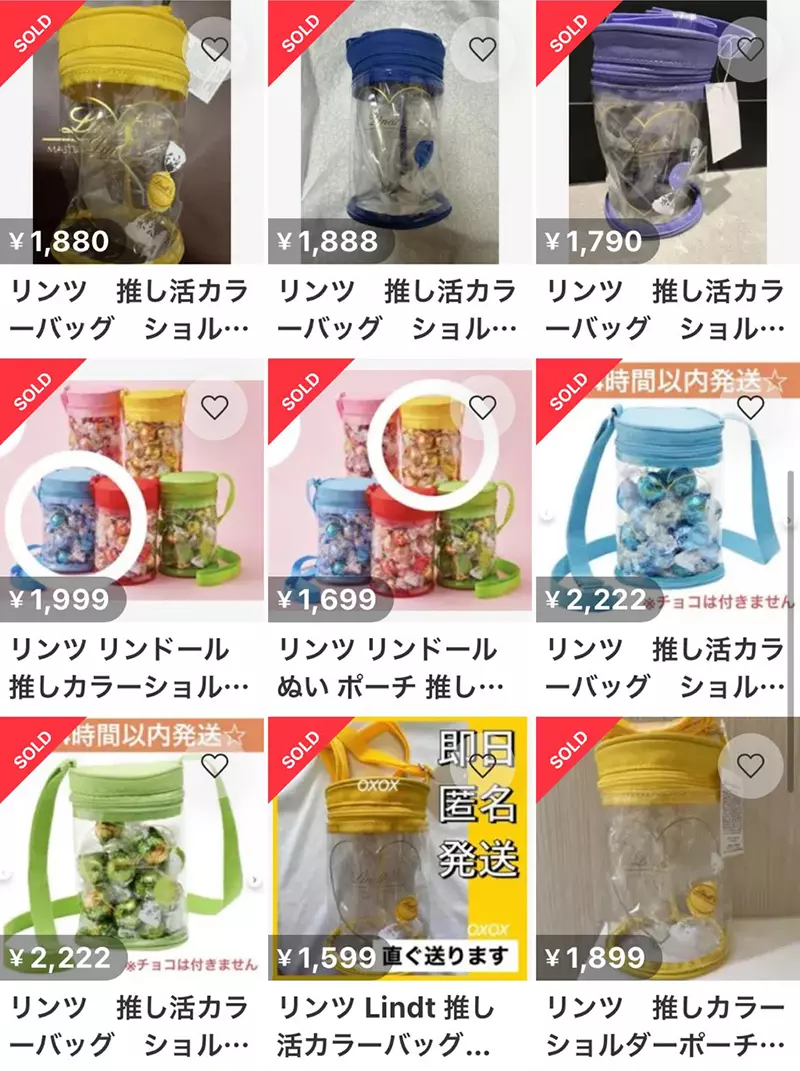Like the ¥1,888 blue bag listing

click(x=482, y=49)
